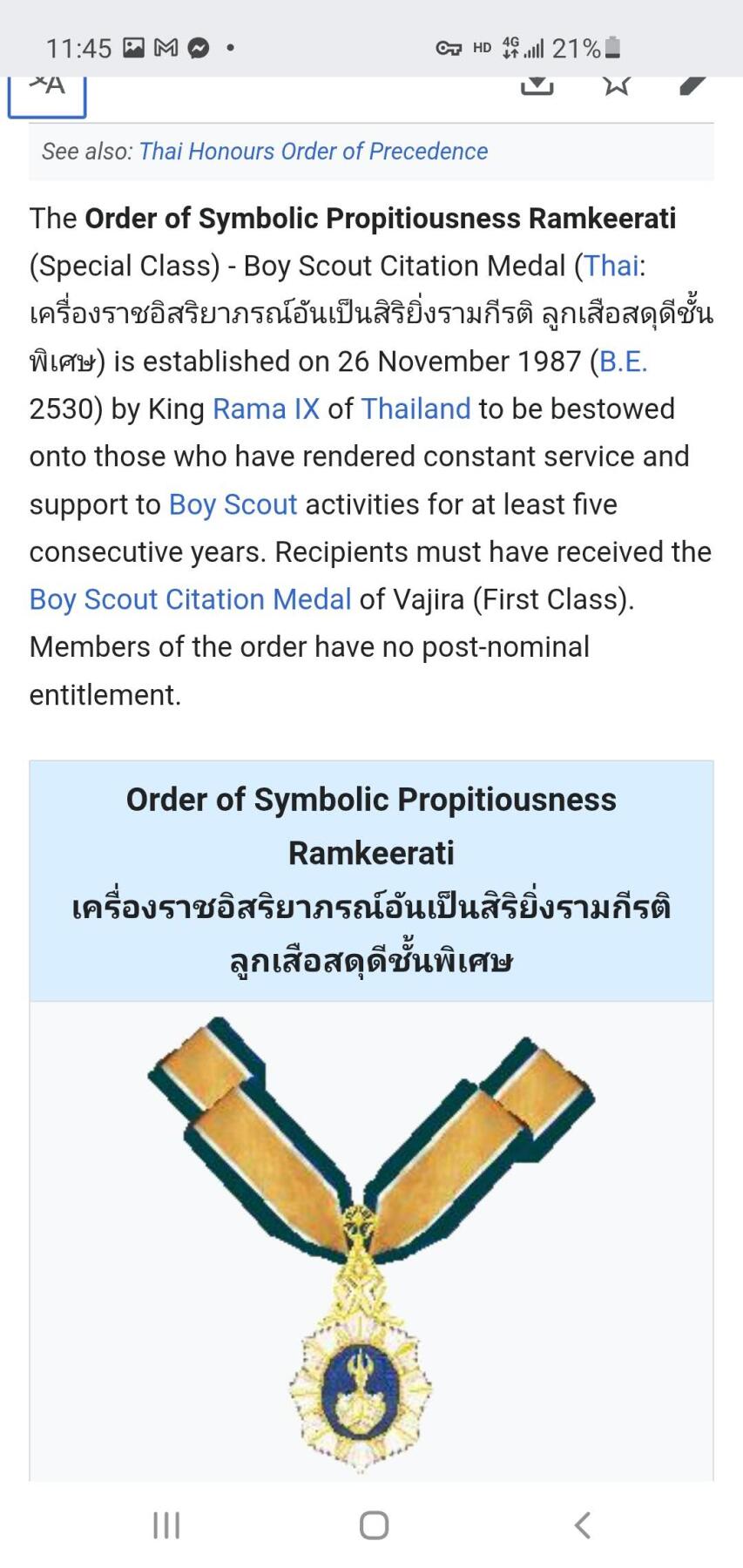Tap the Boy Scout link in the paragraph

coord(232,504)
